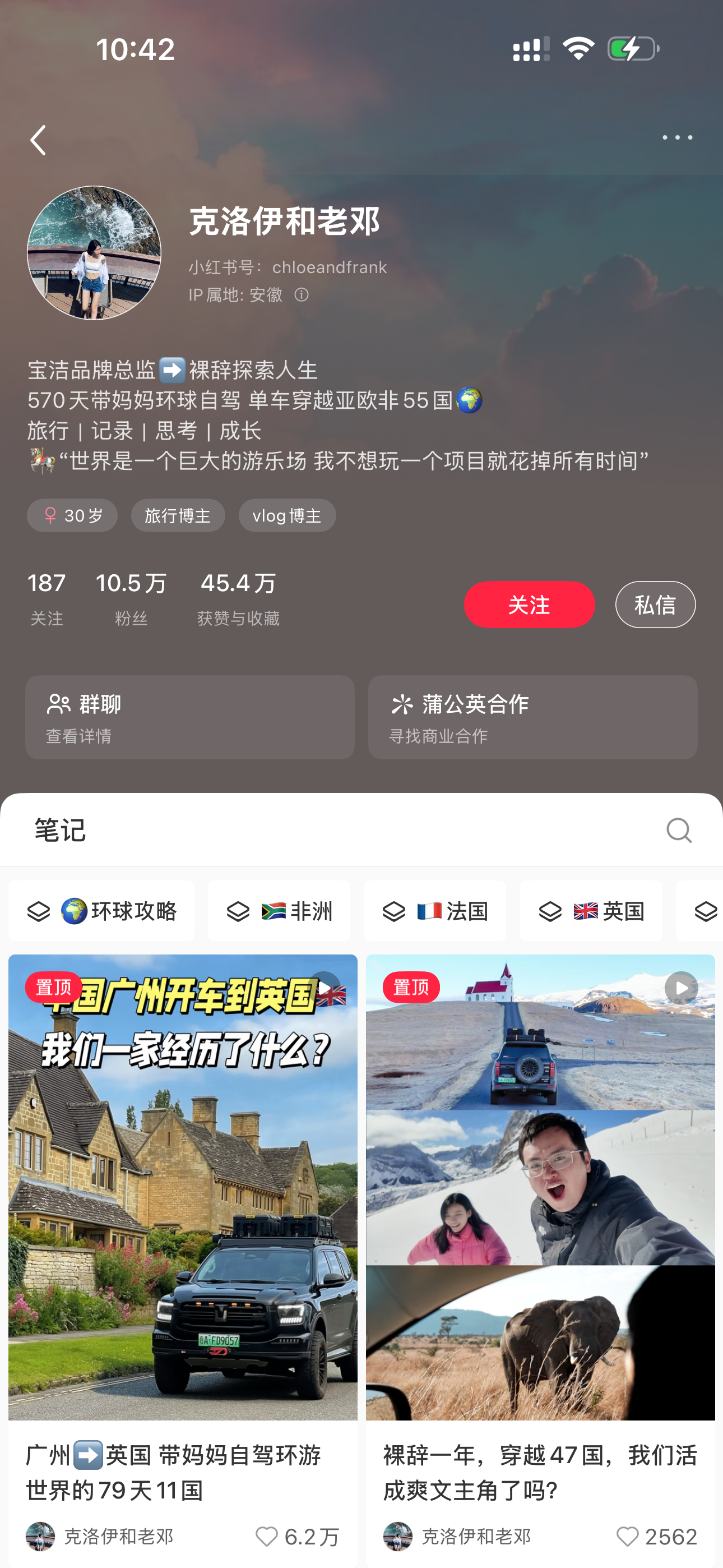This screenshot has width=723, height=1568.
Task: Select the 法国 collection chip
Action: [434, 911]
